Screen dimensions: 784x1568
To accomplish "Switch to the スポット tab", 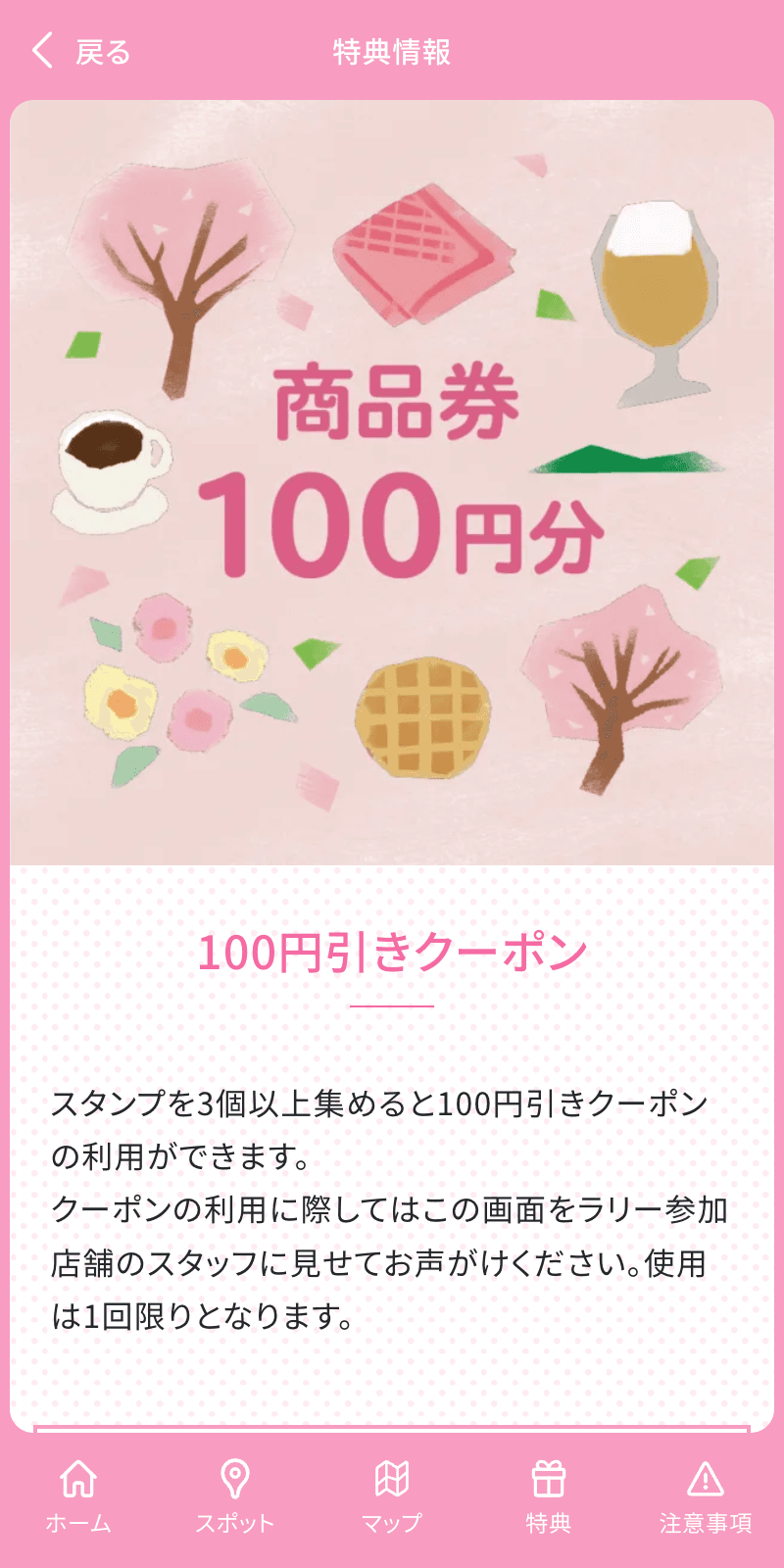I will [x=235, y=1522].
